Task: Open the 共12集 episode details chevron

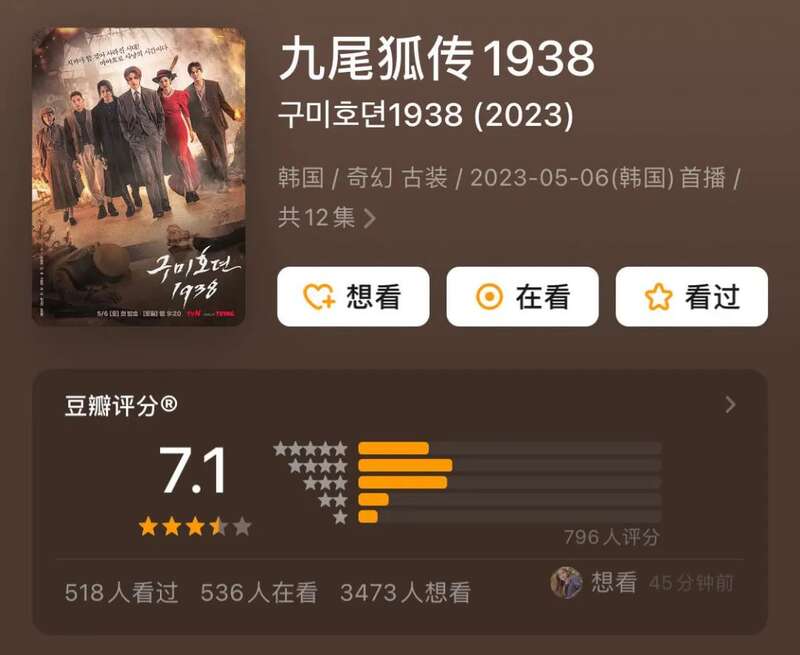Action: click(370, 218)
